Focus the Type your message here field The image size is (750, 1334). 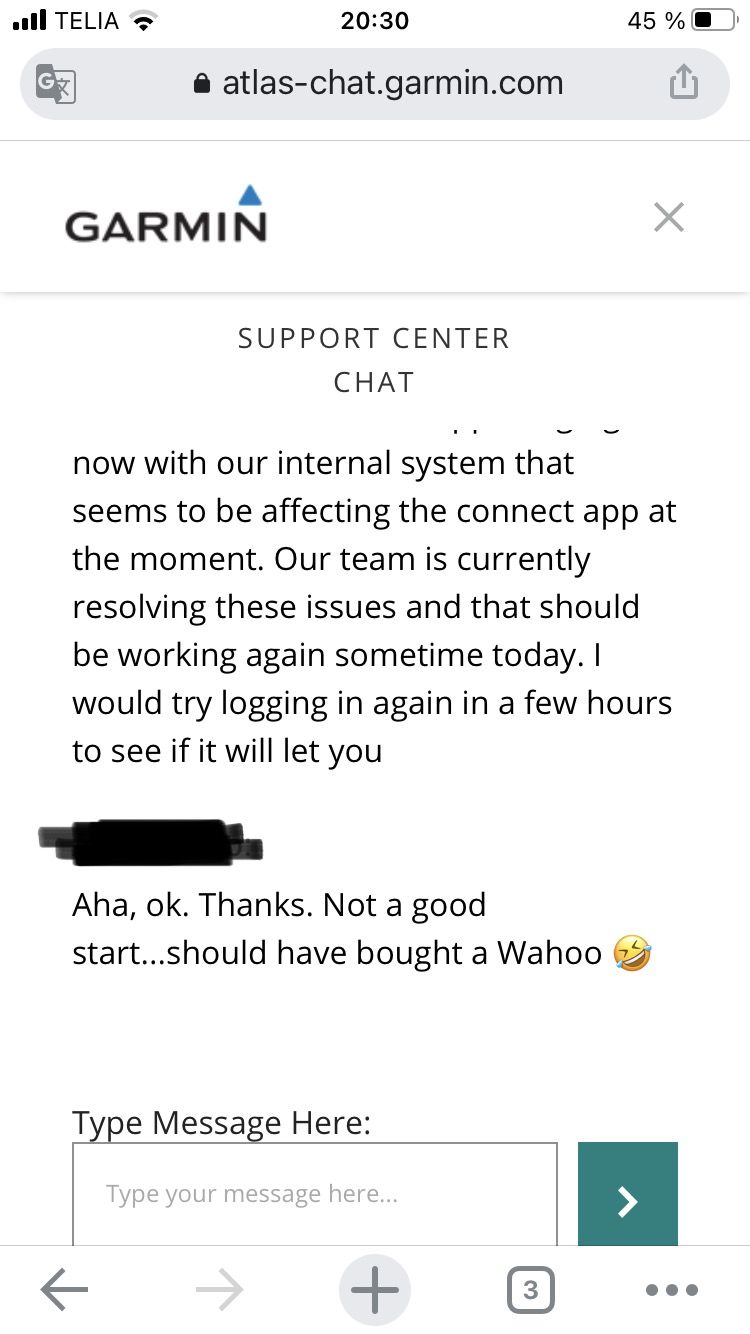point(314,1193)
